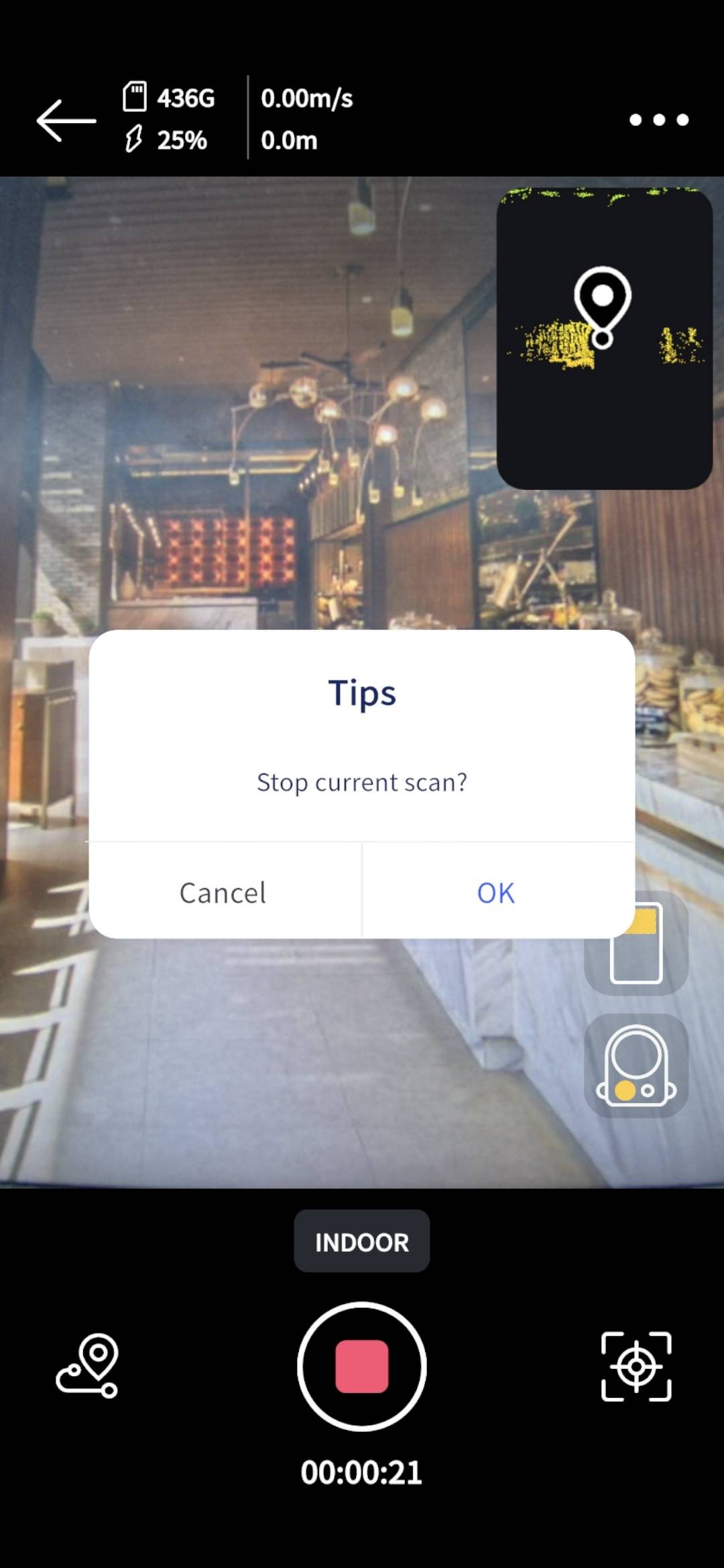
Task: Go back using the top arrow
Action: click(66, 121)
